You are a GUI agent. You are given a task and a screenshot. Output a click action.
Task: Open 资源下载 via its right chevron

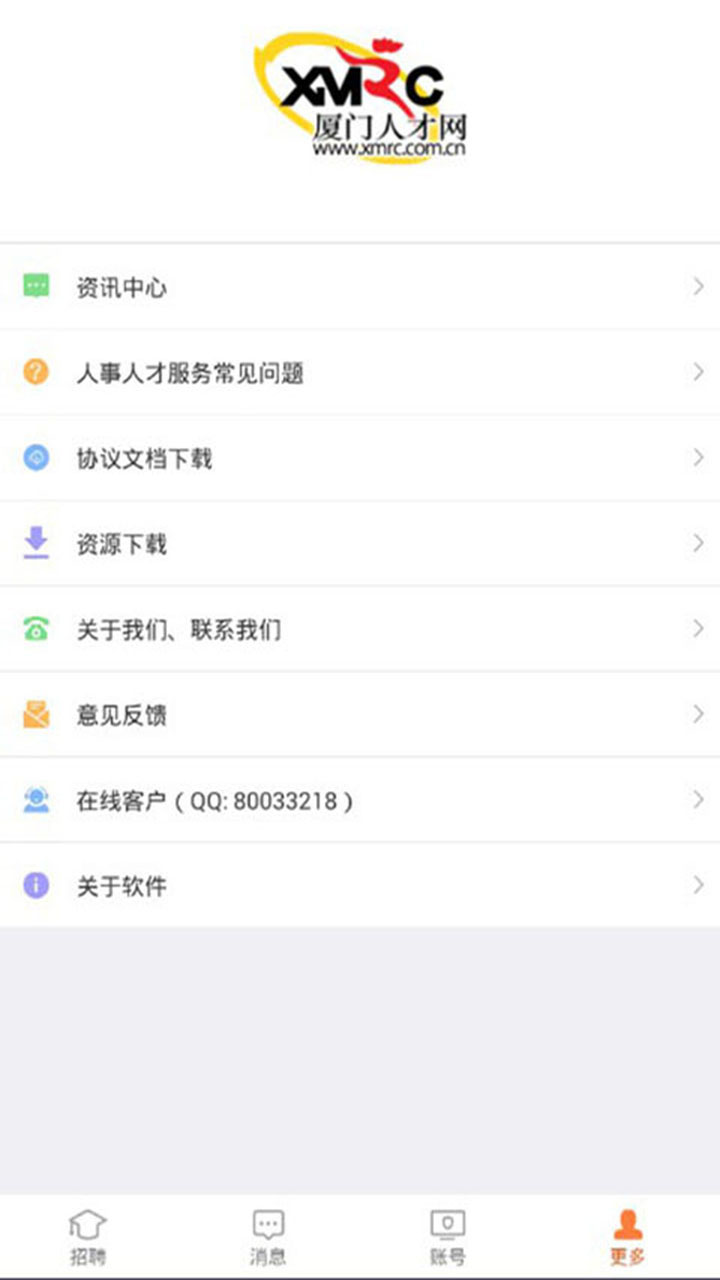(x=698, y=543)
